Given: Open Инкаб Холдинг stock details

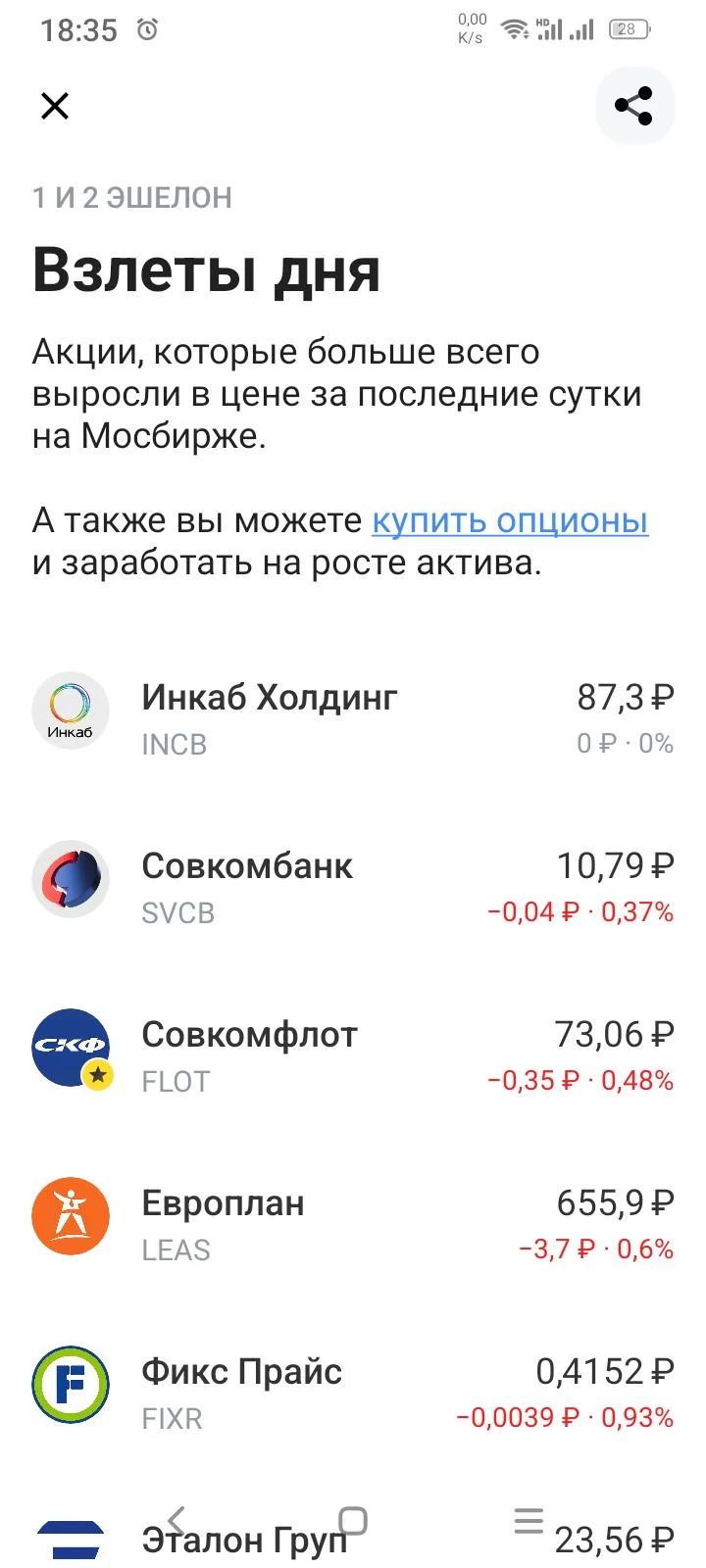Looking at the screenshot, I should click(x=353, y=718).
